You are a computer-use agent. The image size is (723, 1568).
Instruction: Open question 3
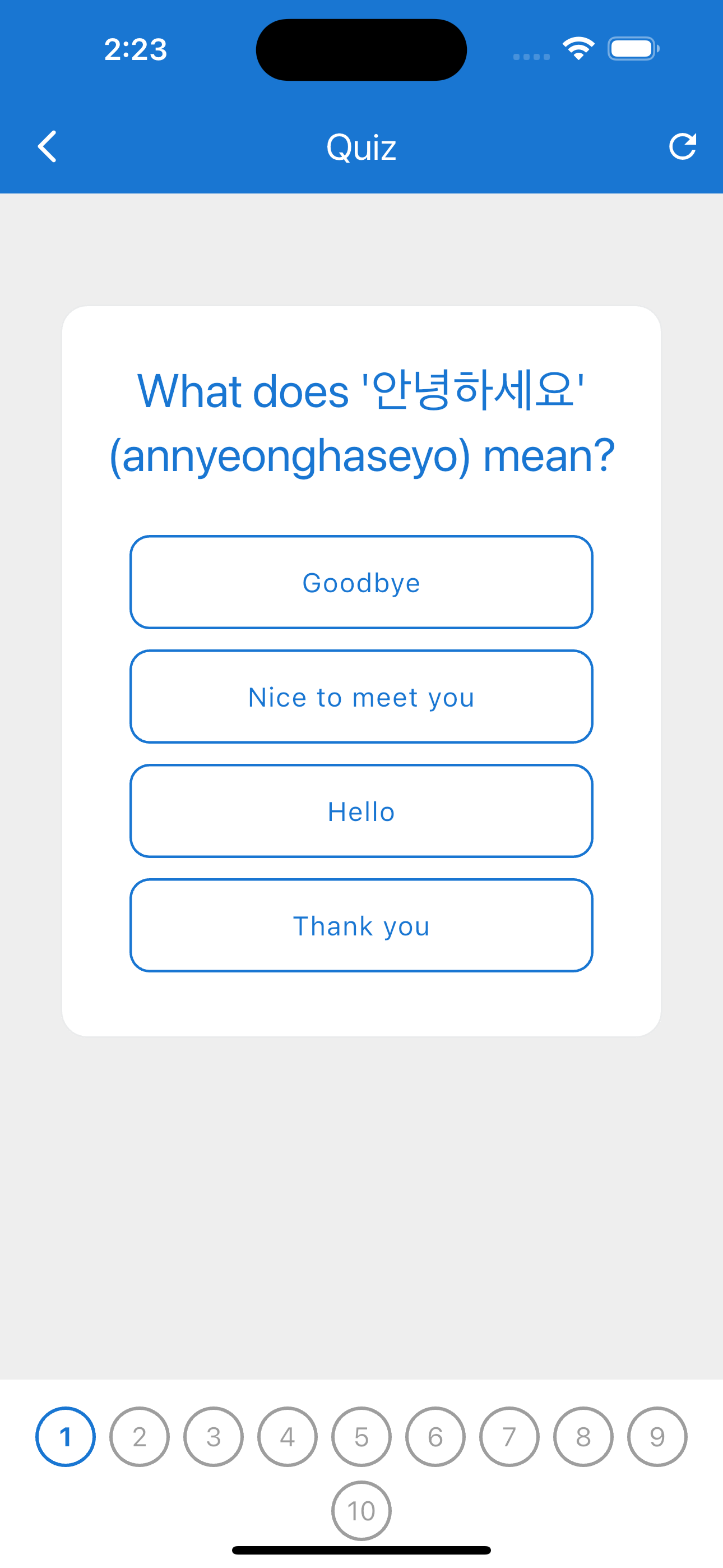(214, 1437)
